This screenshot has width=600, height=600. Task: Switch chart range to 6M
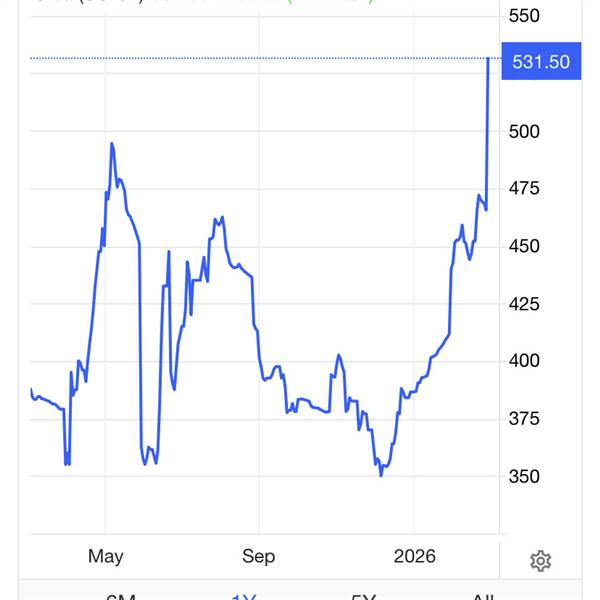point(120,596)
